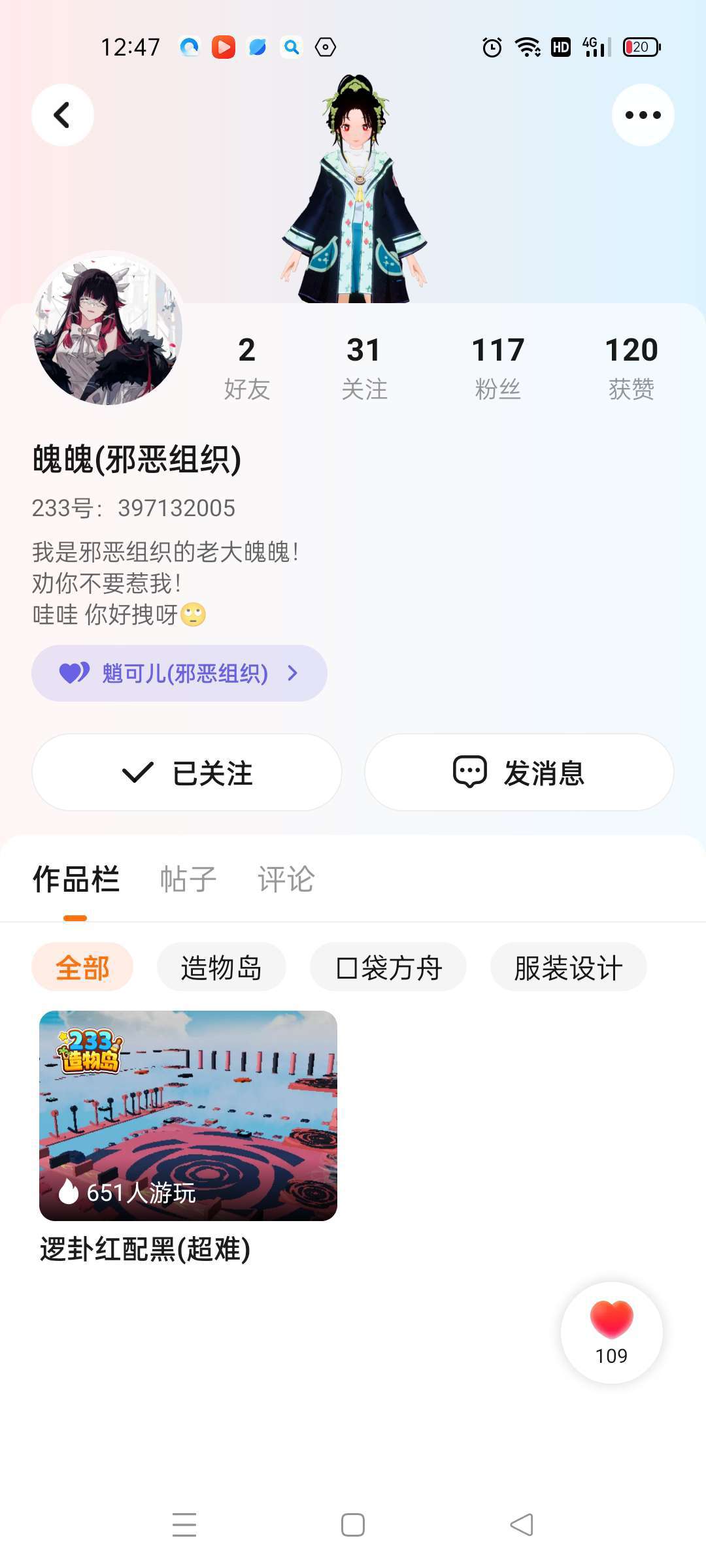Open the 关注 following list

tap(364, 367)
